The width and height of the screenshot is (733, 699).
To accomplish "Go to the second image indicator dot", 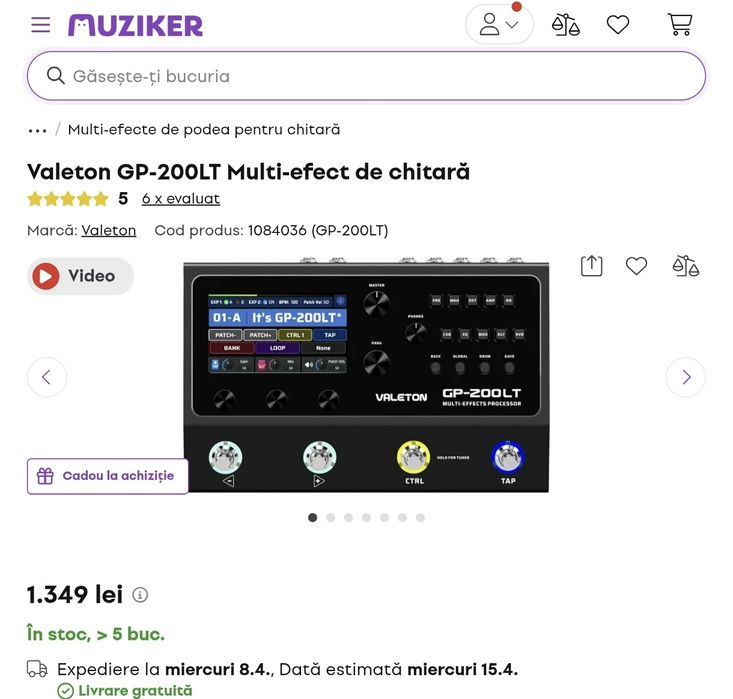I will 331,518.
